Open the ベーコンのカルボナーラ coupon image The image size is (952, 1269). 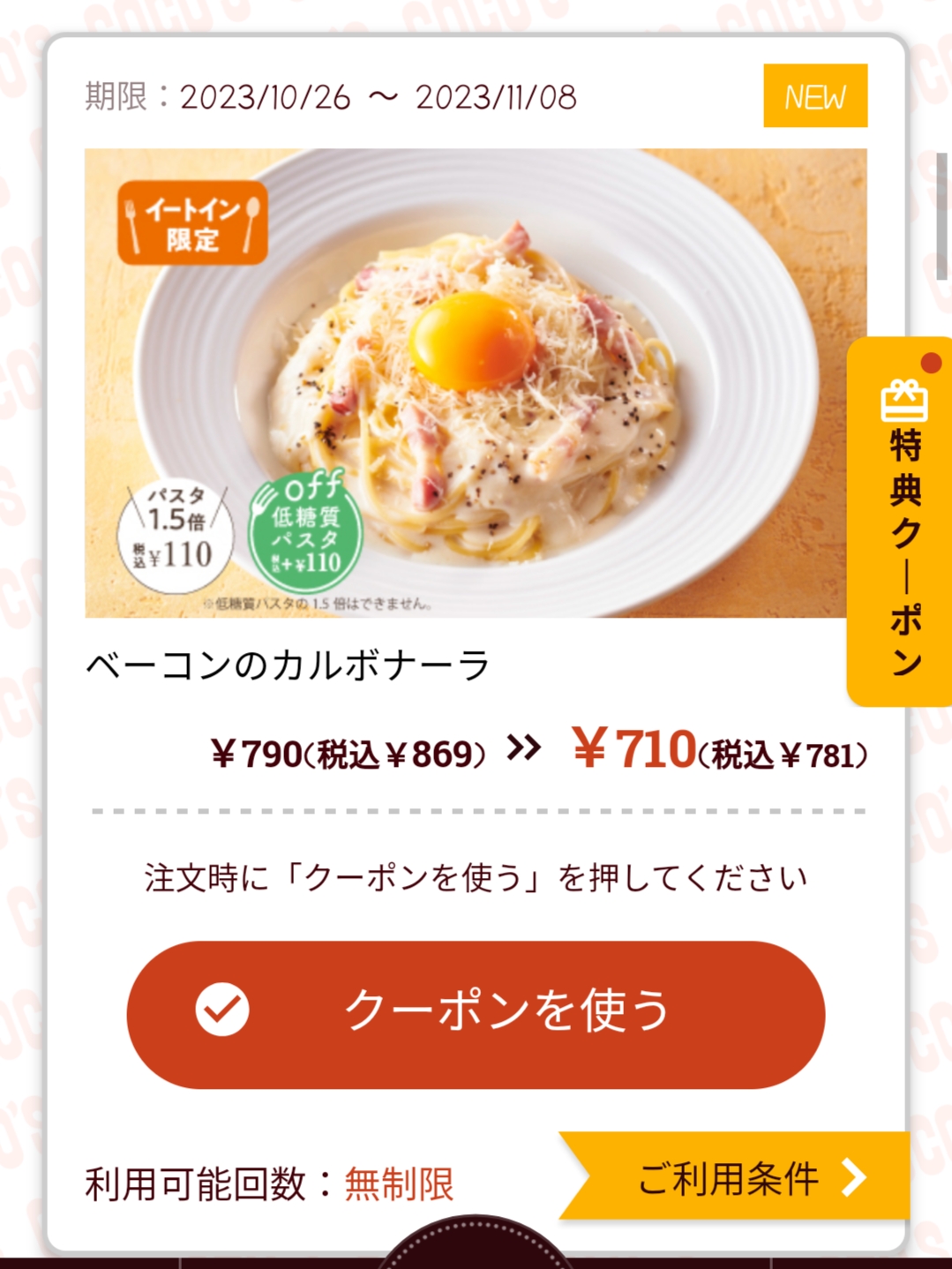(x=476, y=382)
